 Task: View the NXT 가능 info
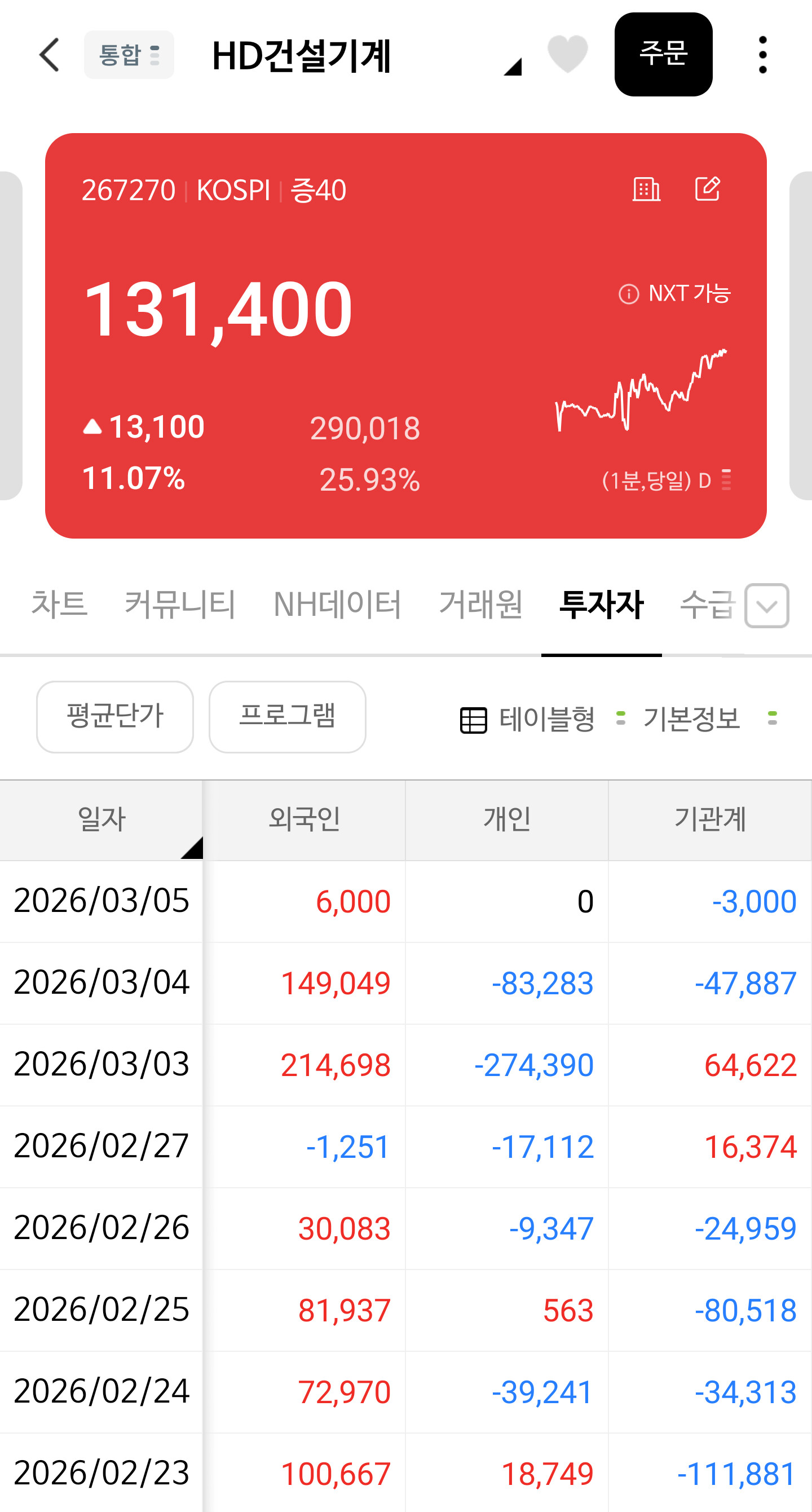[x=675, y=293]
